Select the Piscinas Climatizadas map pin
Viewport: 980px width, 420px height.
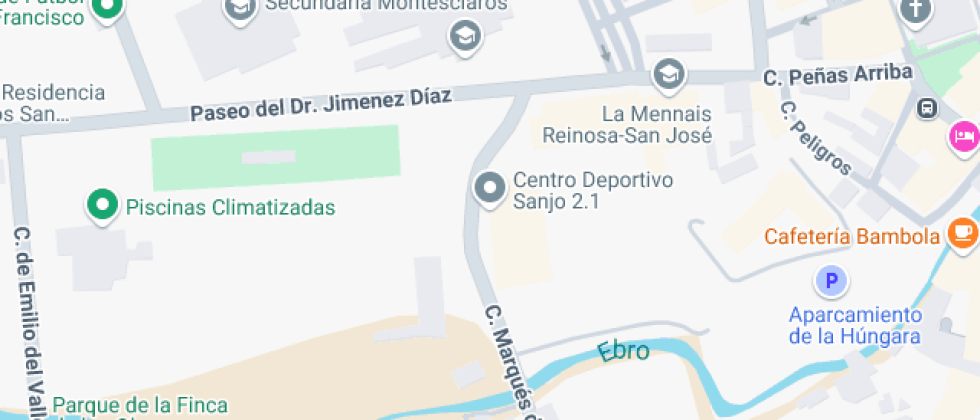[100, 206]
